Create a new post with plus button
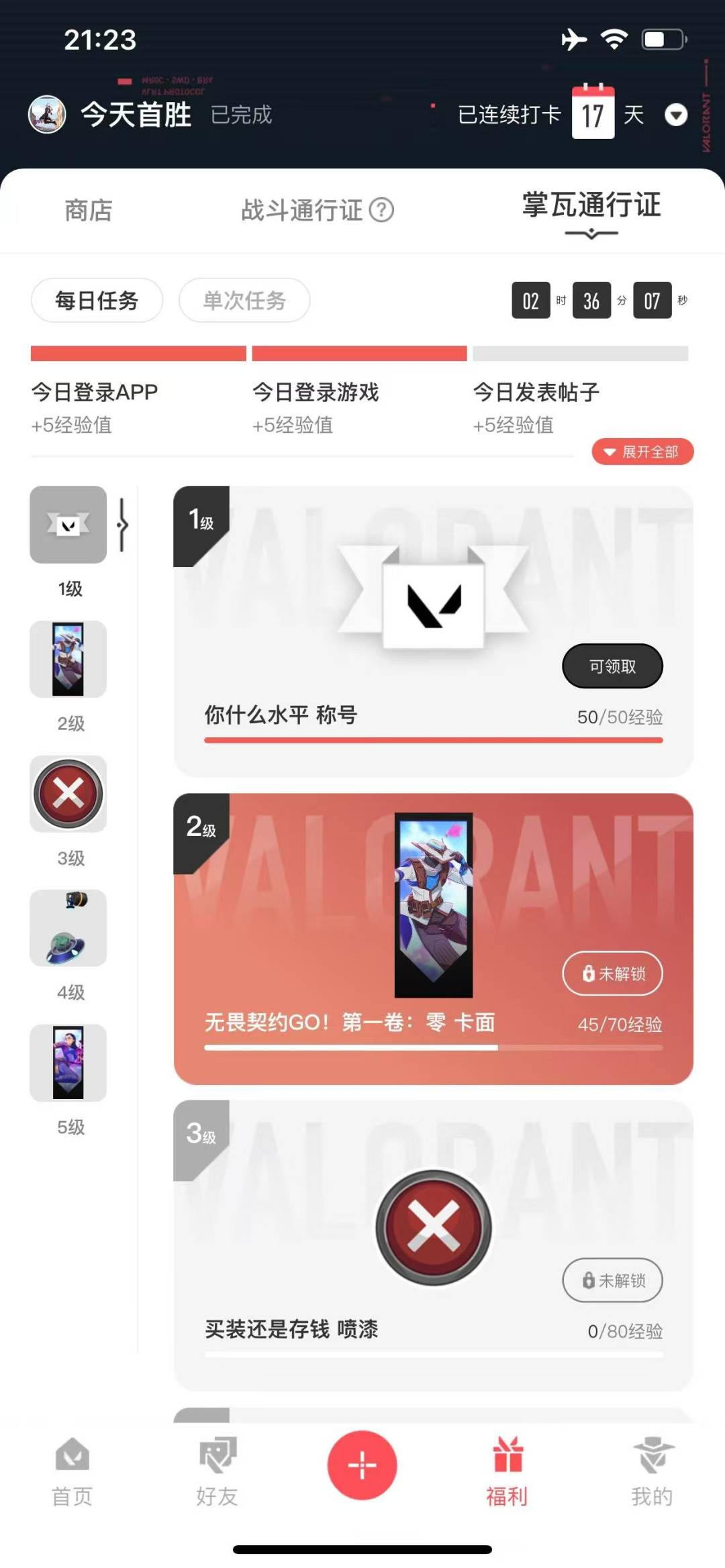The image size is (725, 1568). point(362,1465)
